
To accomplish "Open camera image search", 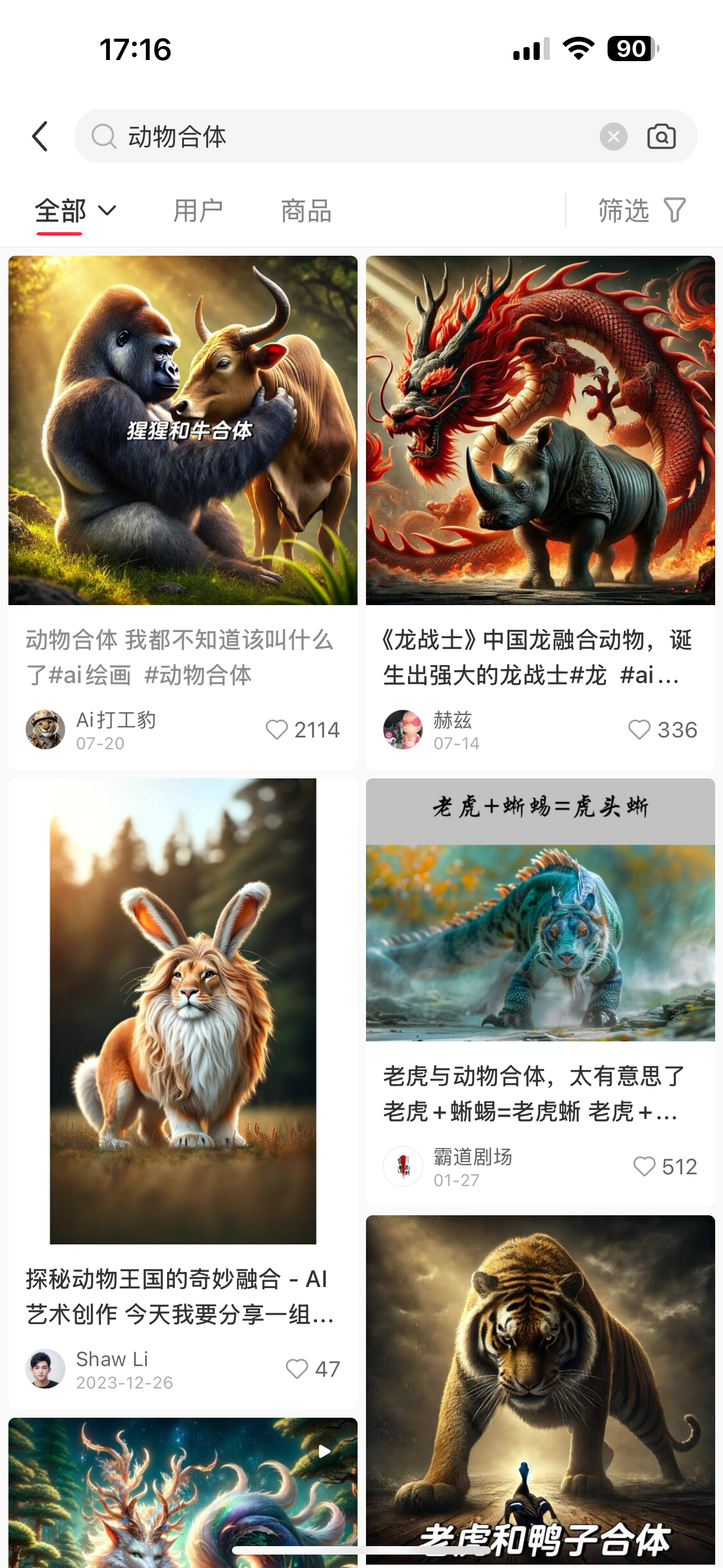I will tap(661, 136).
